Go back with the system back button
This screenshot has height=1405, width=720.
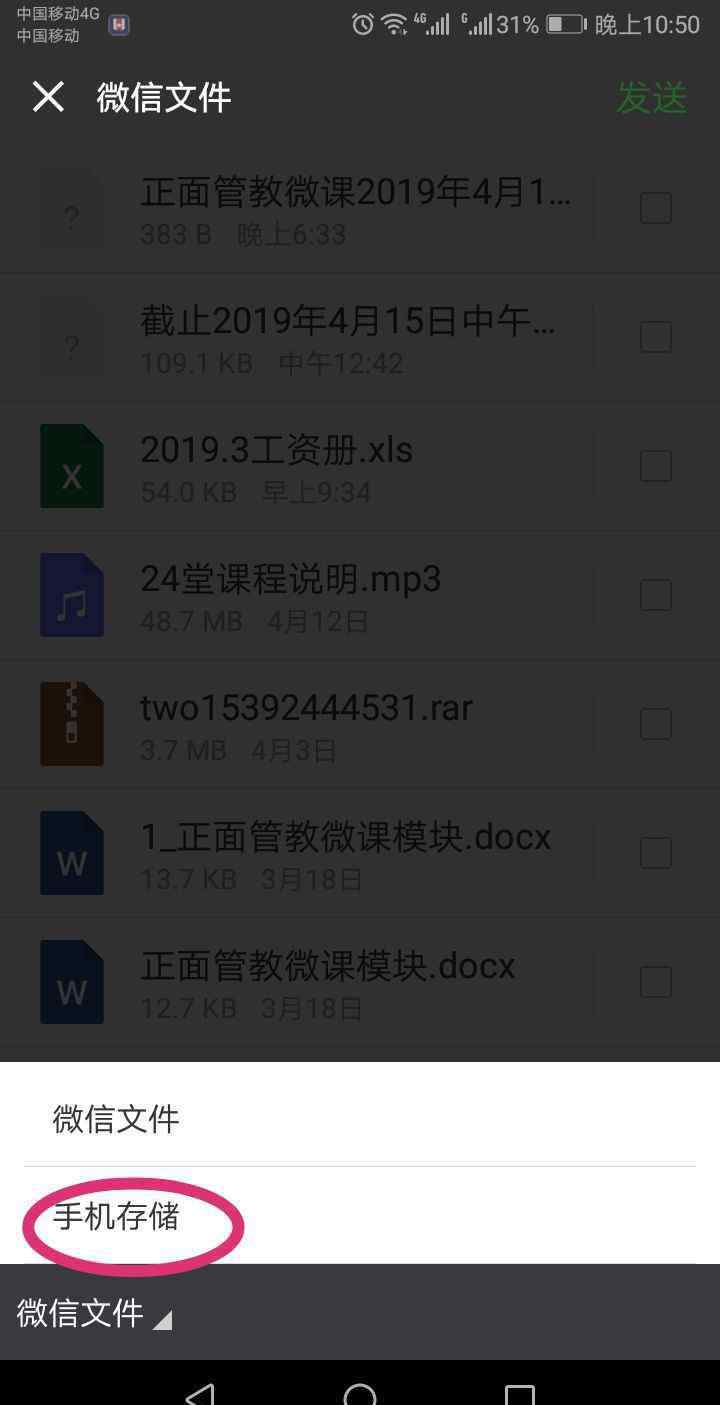[x=201, y=1394]
